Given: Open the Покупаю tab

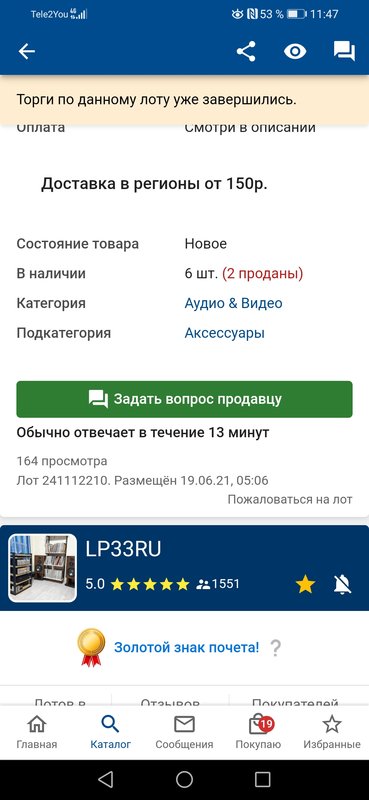Looking at the screenshot, I should [258, 732].
